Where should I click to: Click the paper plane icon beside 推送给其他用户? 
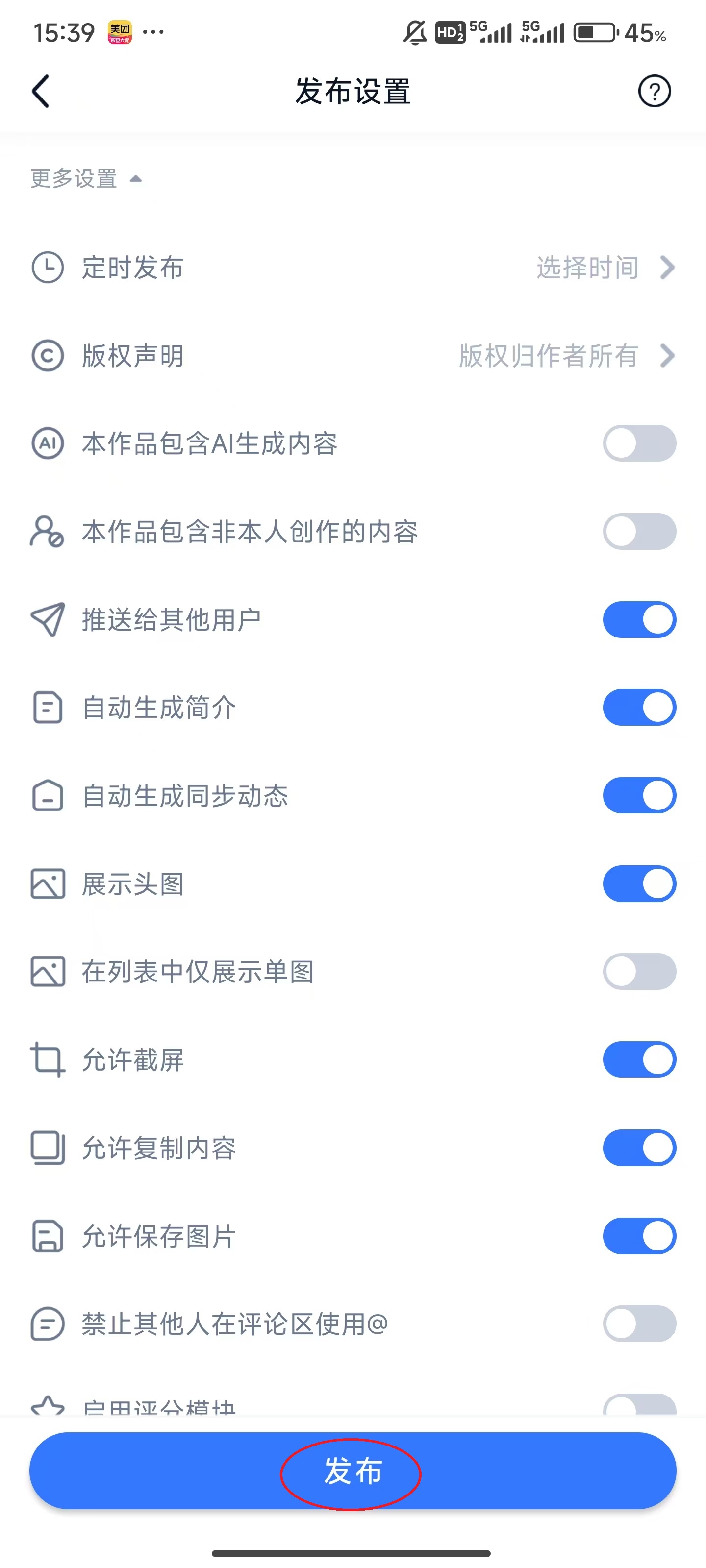click(48, 619)
